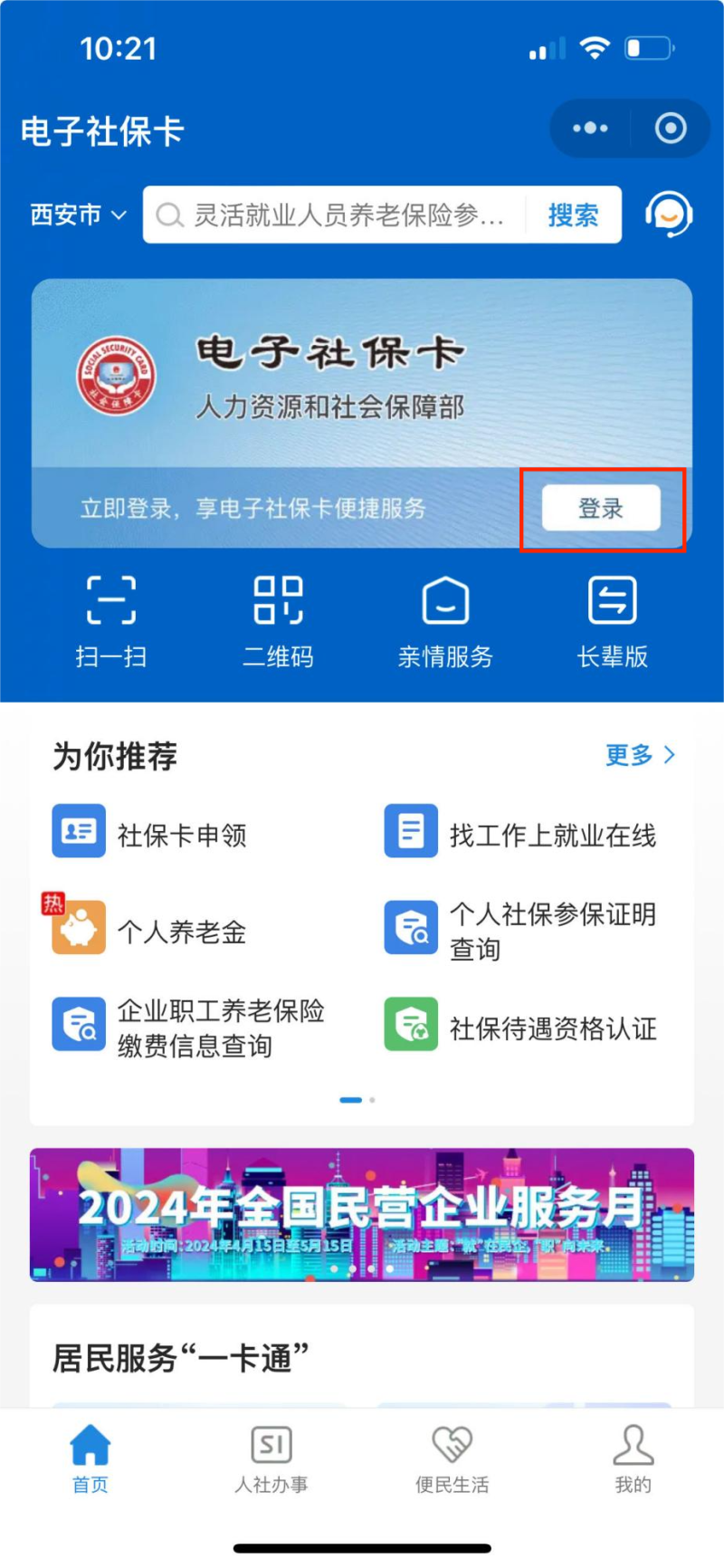The width and height of the screenshot is (724, 1568).
Task: Switch to 长辈版 mode
Action: click(x=613, y=621)
